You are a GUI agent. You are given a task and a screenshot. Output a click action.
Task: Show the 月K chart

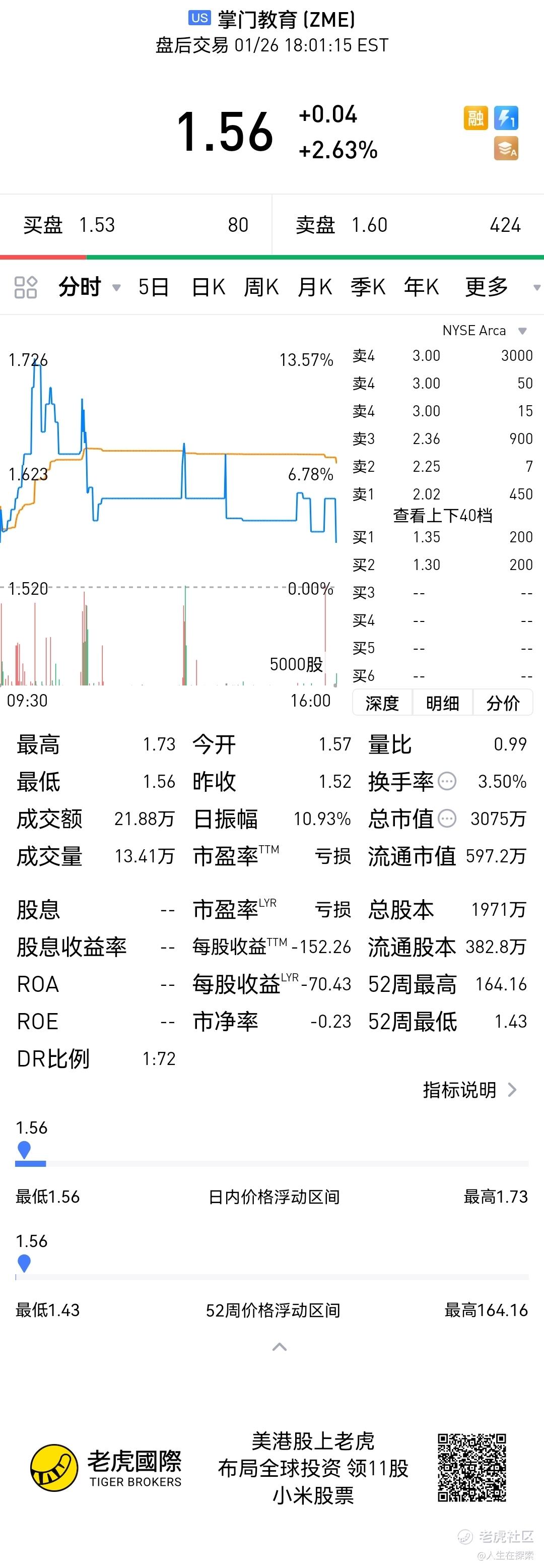[x=315, y=287]
